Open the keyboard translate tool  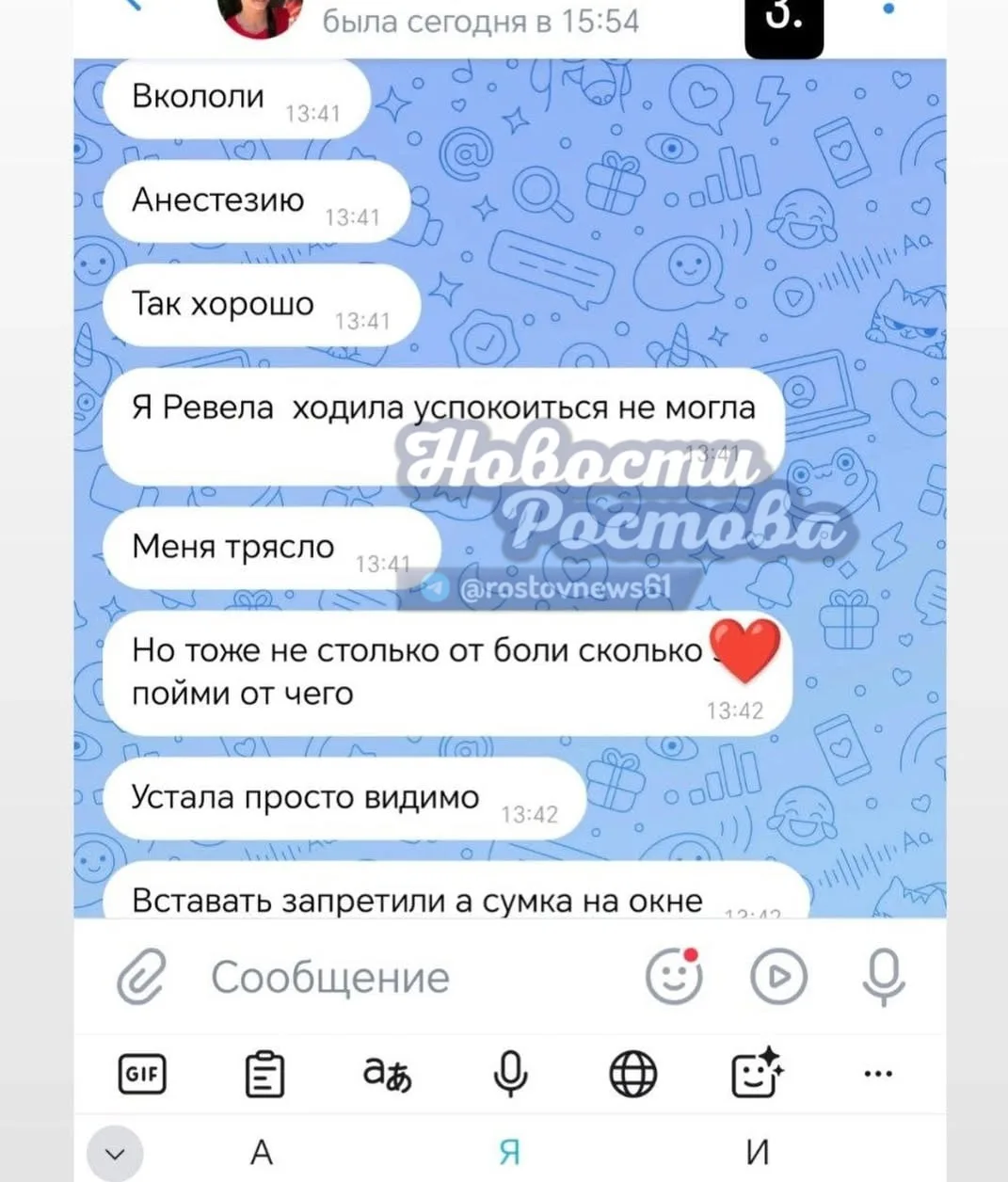coord(387,1074)
